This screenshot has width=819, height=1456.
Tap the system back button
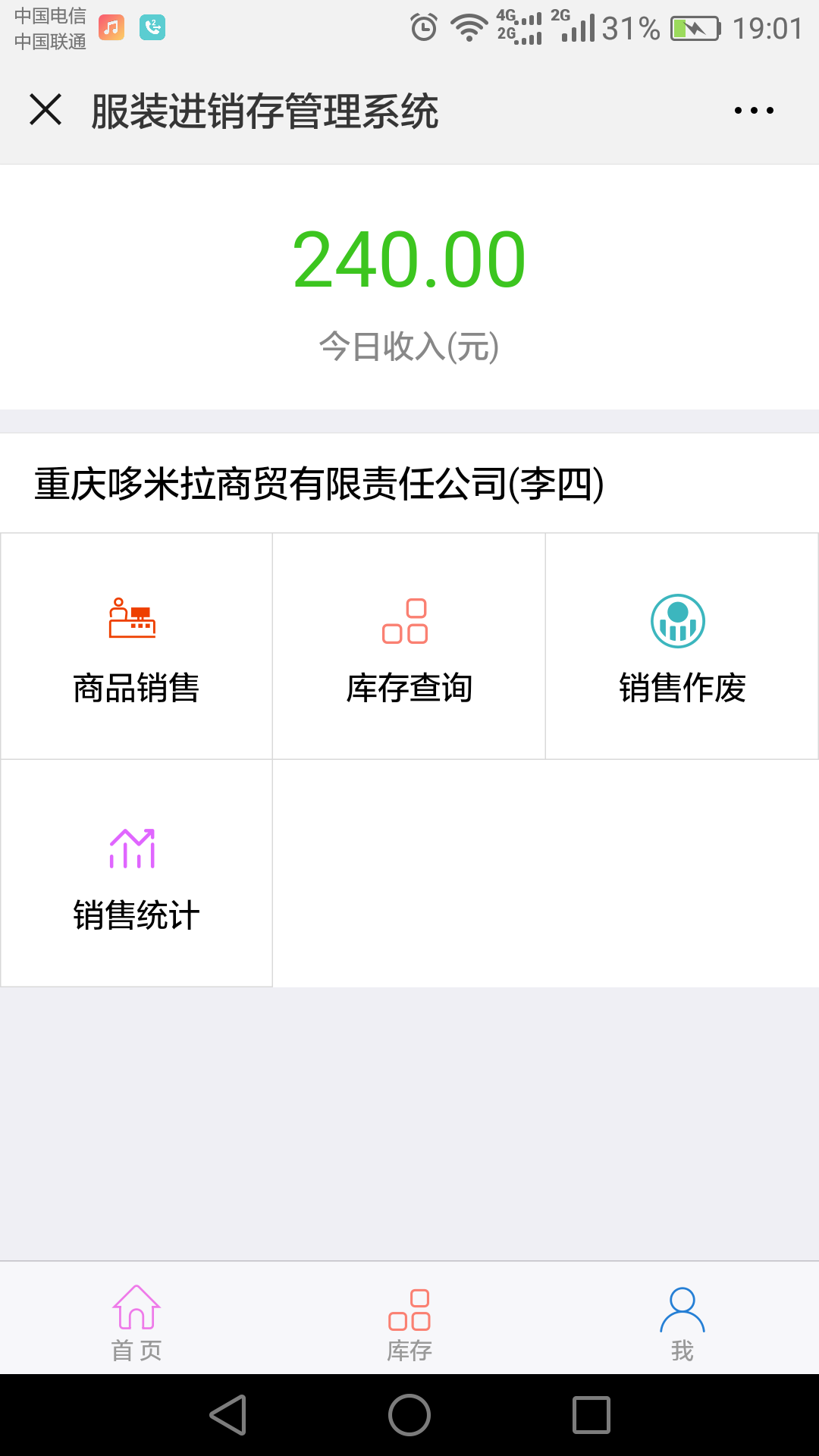point(227,1415)
